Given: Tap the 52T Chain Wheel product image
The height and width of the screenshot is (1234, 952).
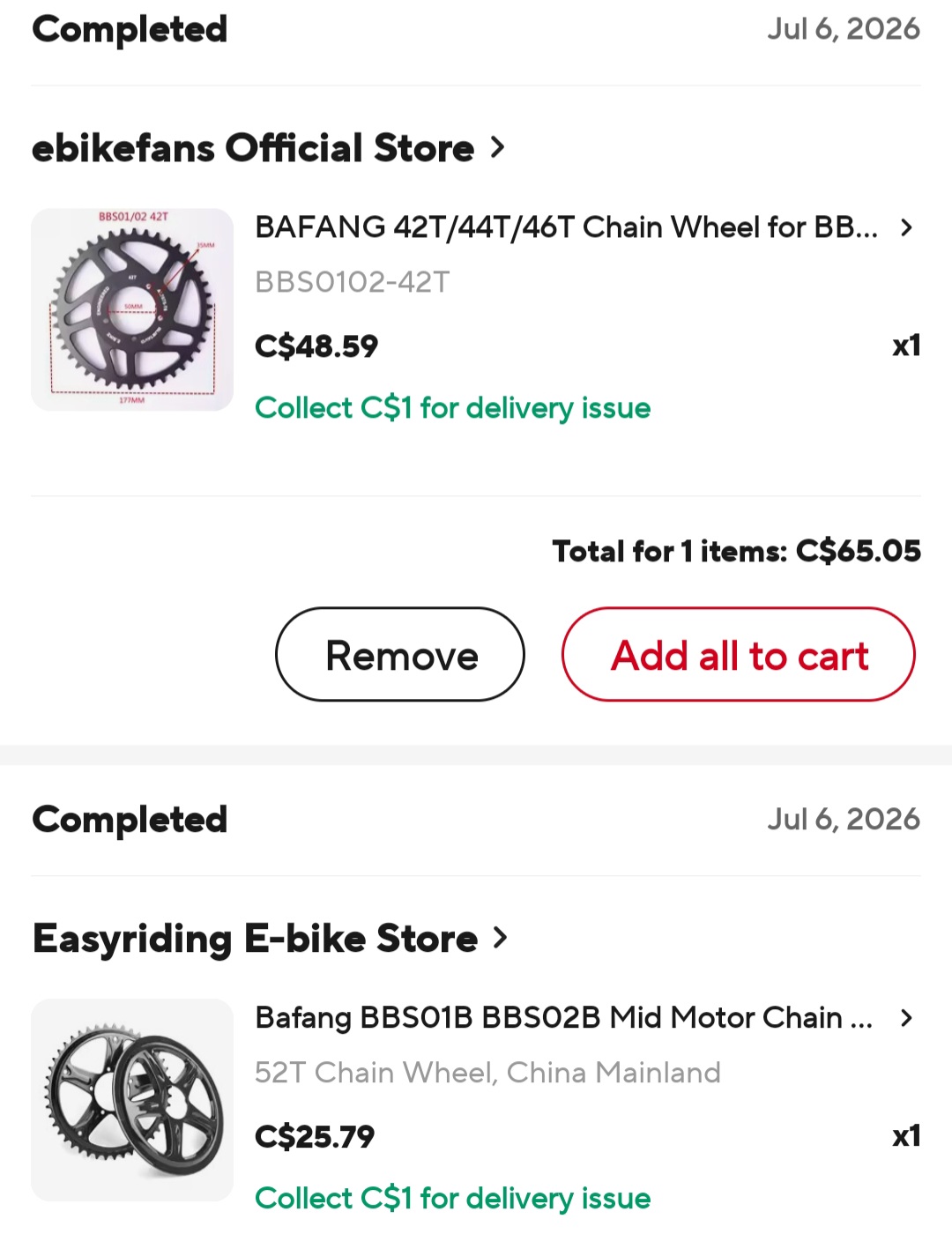Looking at the screenshot, I should 132,1100.
